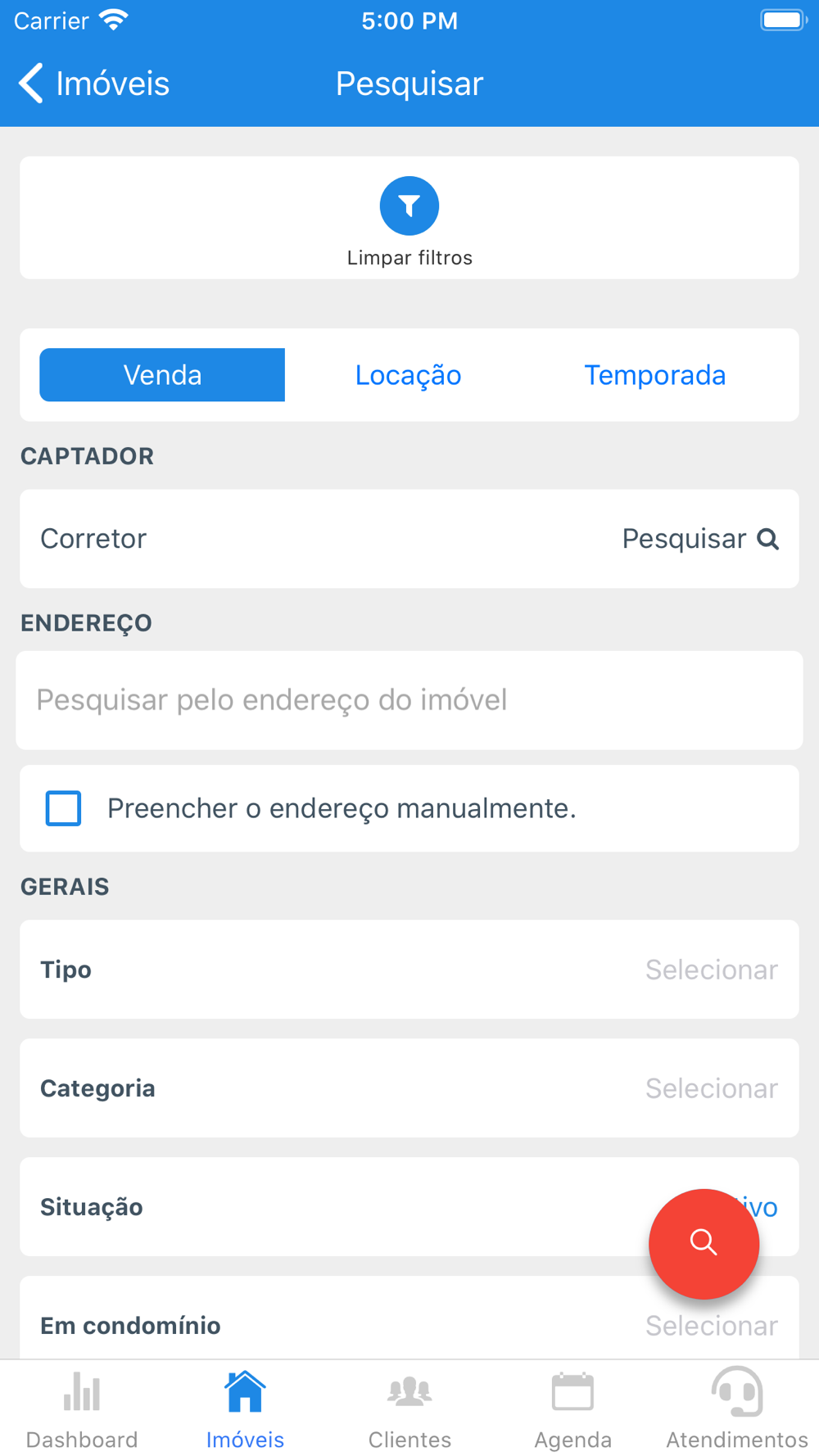Screen dimensions: 819x1456
Task: Select the Venda segment
Action: [x=162, y=375]
